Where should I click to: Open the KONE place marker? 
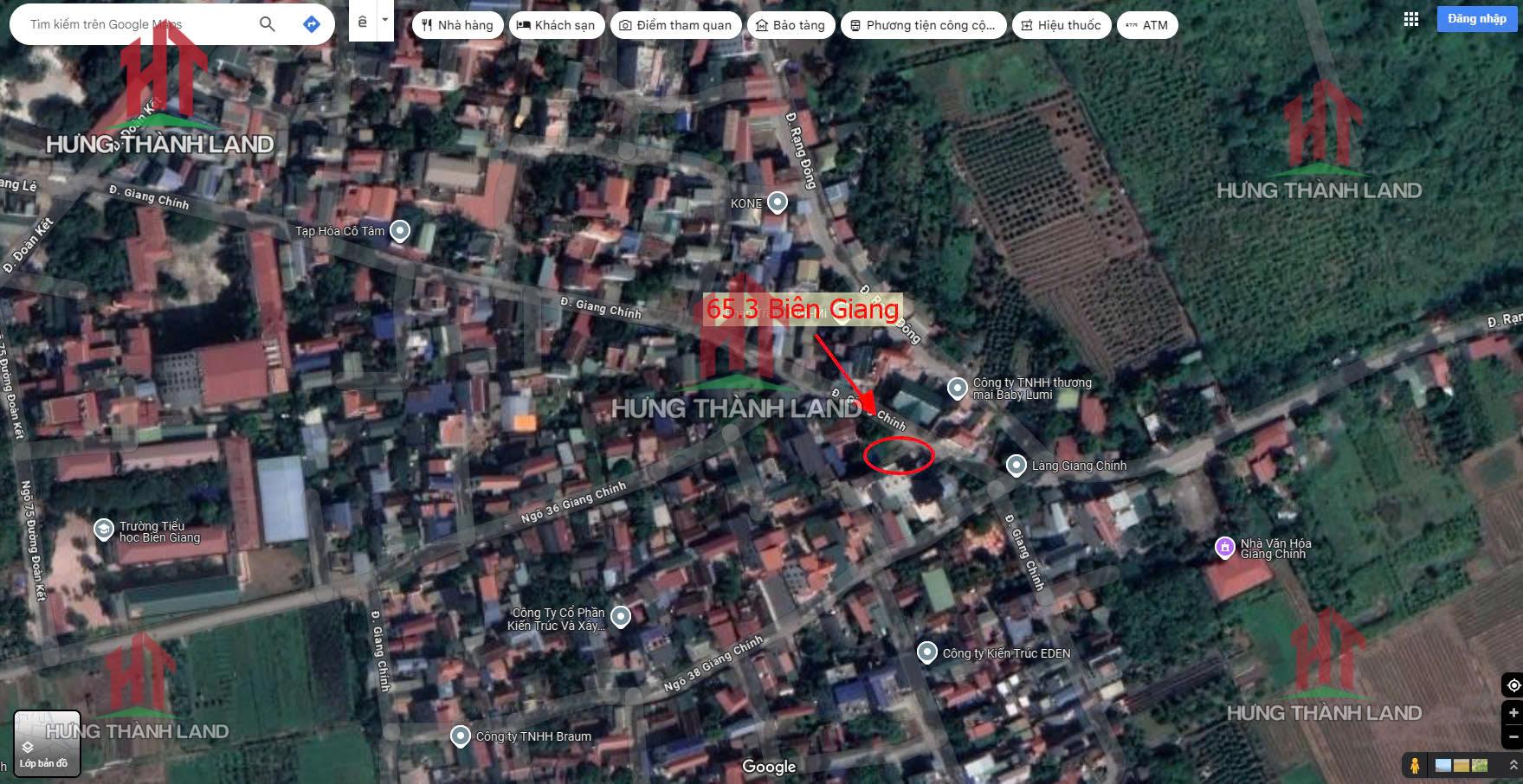(x=778, y=203)
